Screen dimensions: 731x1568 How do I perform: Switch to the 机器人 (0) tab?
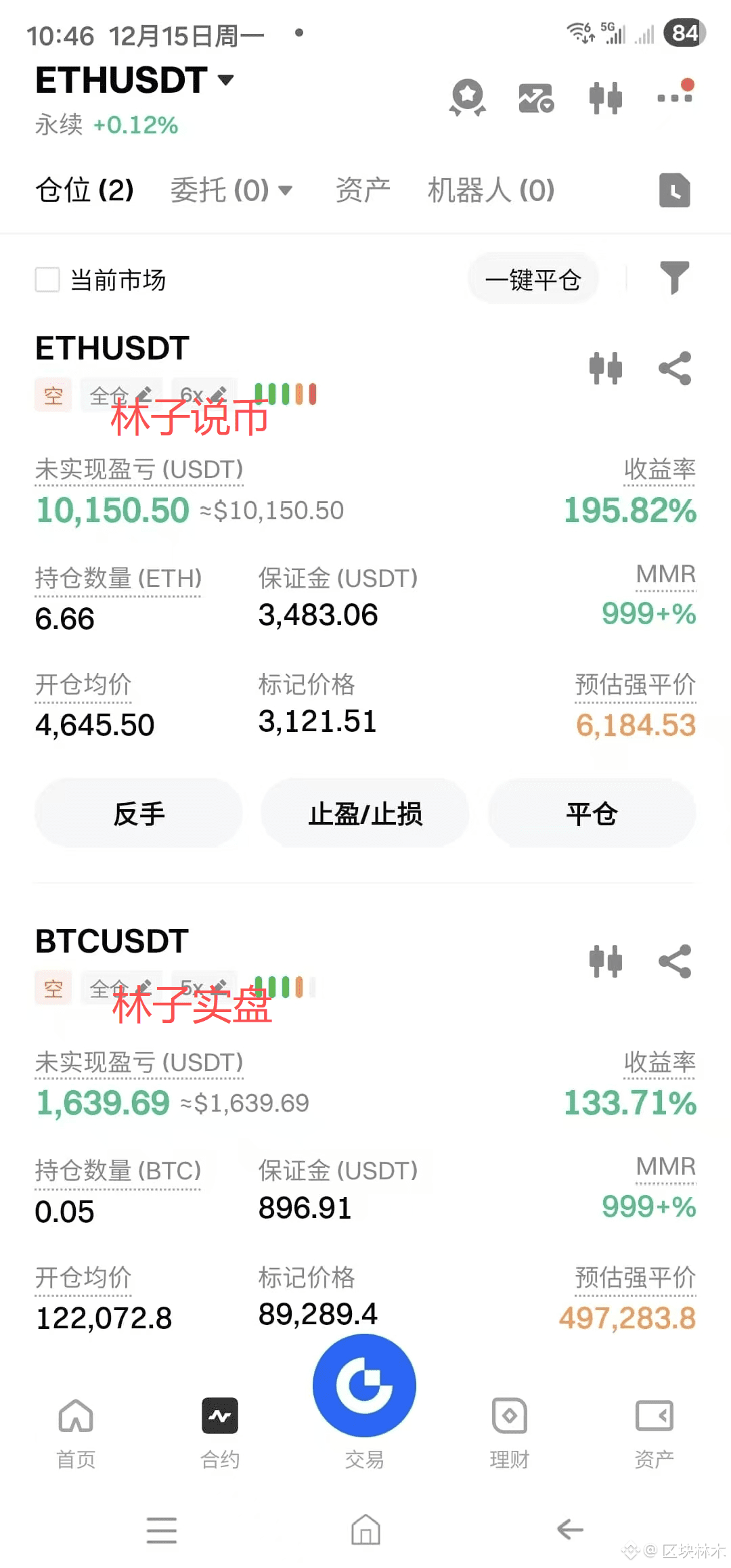(491, 190)
